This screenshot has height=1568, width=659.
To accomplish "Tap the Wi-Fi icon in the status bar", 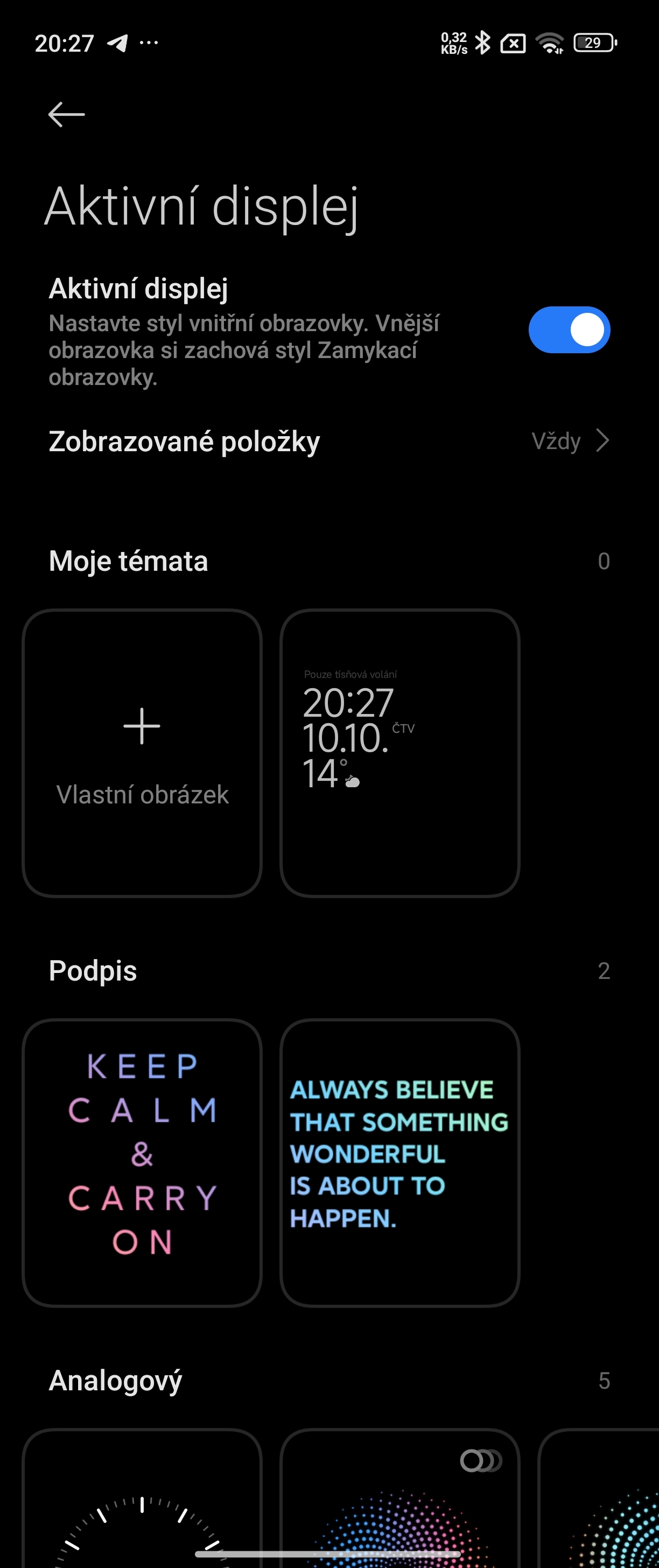I will click(550, 43).
